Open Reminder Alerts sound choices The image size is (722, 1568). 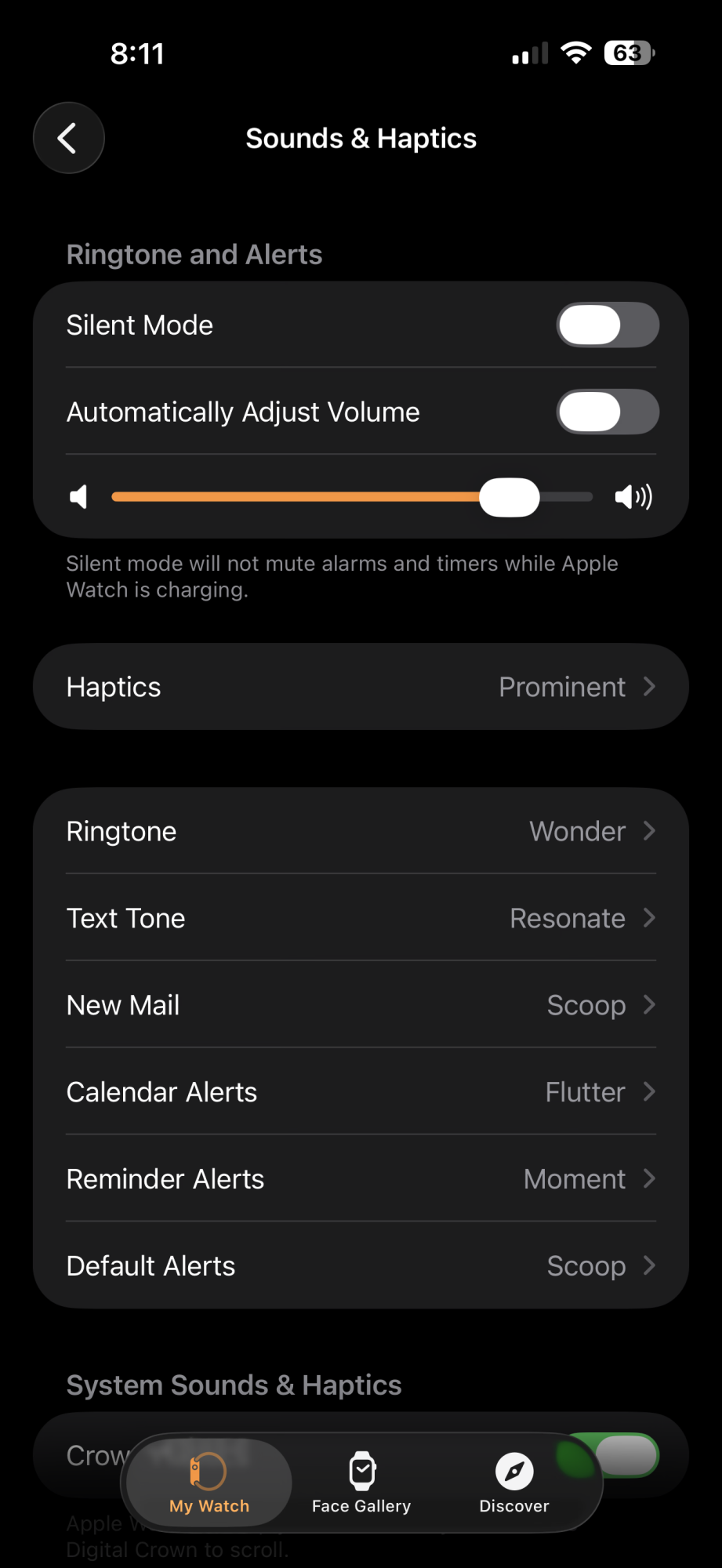[361, 1179]
